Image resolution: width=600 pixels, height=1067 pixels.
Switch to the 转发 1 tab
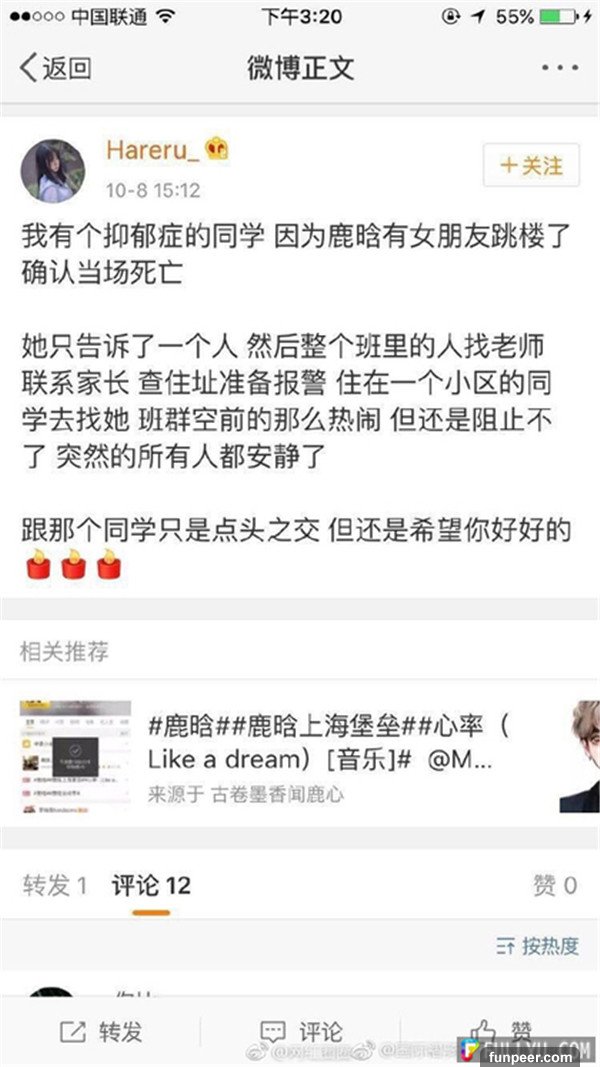pyautogui.click(x=55, y=885)
